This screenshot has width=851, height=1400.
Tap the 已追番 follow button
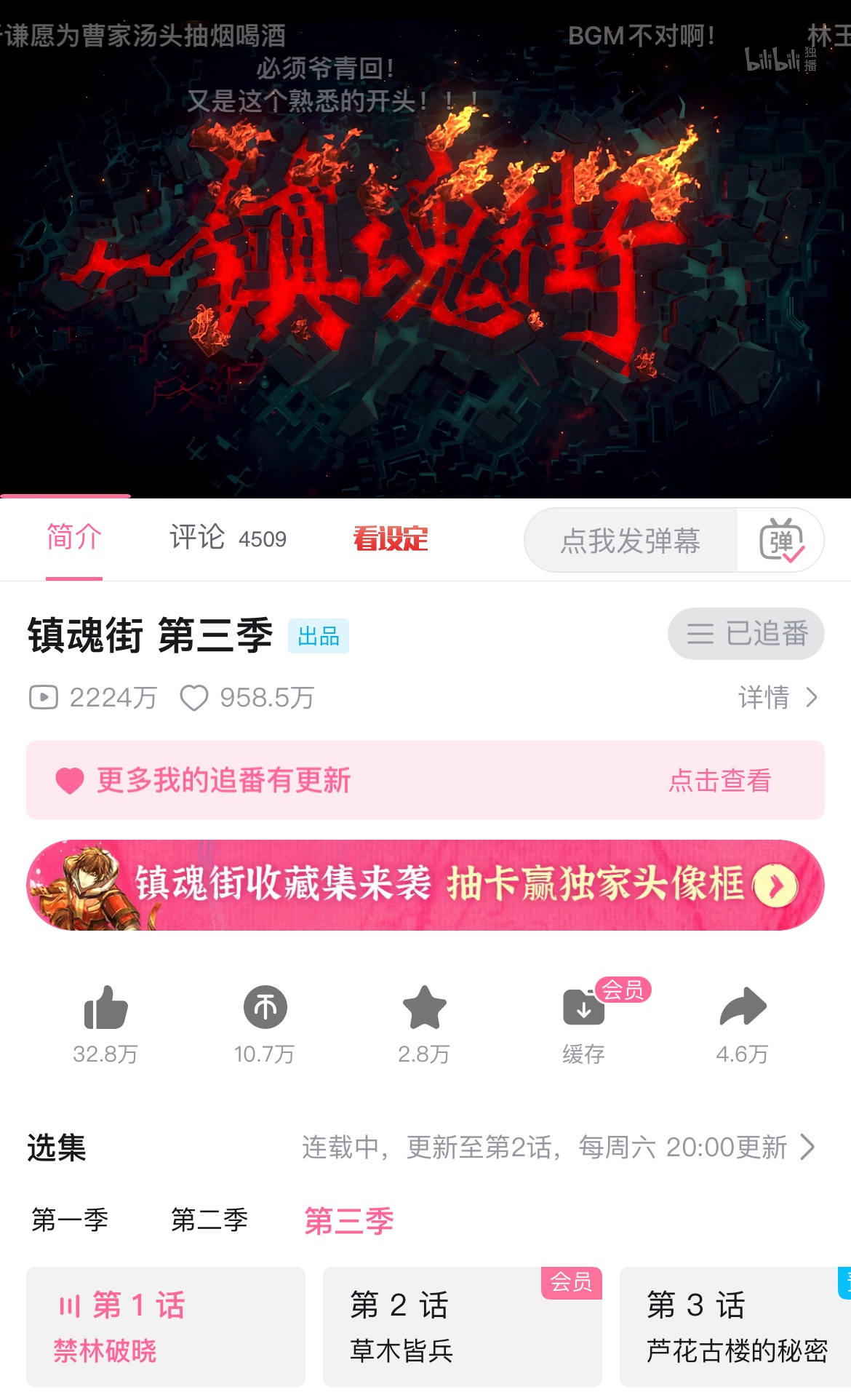click(x=746, y=634)
